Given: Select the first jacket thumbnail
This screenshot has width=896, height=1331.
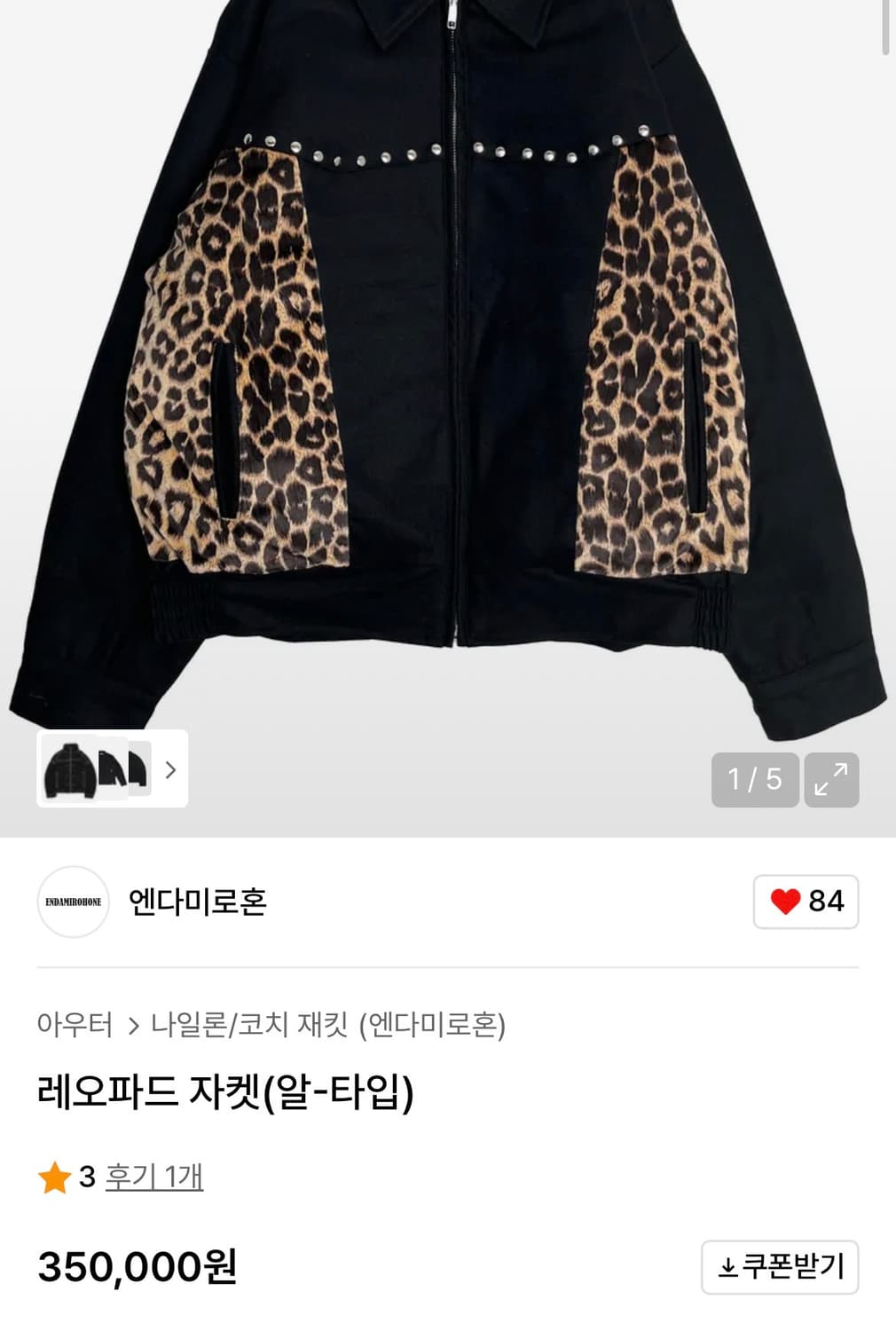Looking at the screenshot, I should tap(71, 771).
